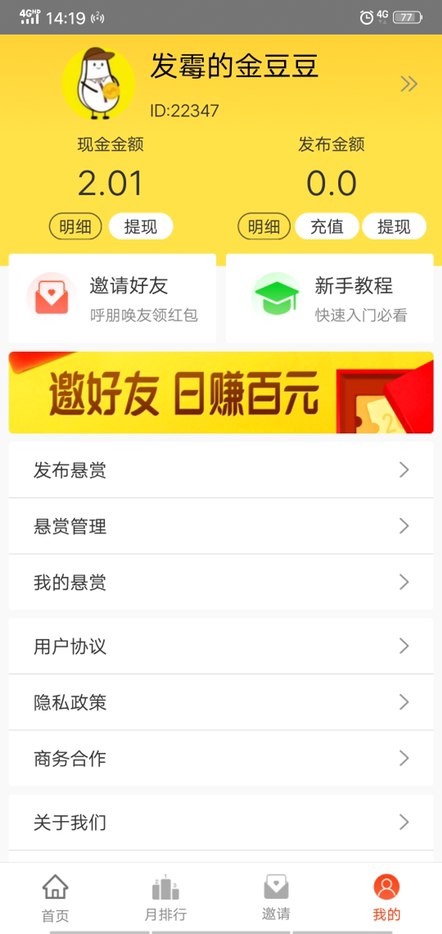The height and width of the screenshot is (934, 442).
Task: Open the 邀好友 日赚百元 banner
Action: pos(221,393)
